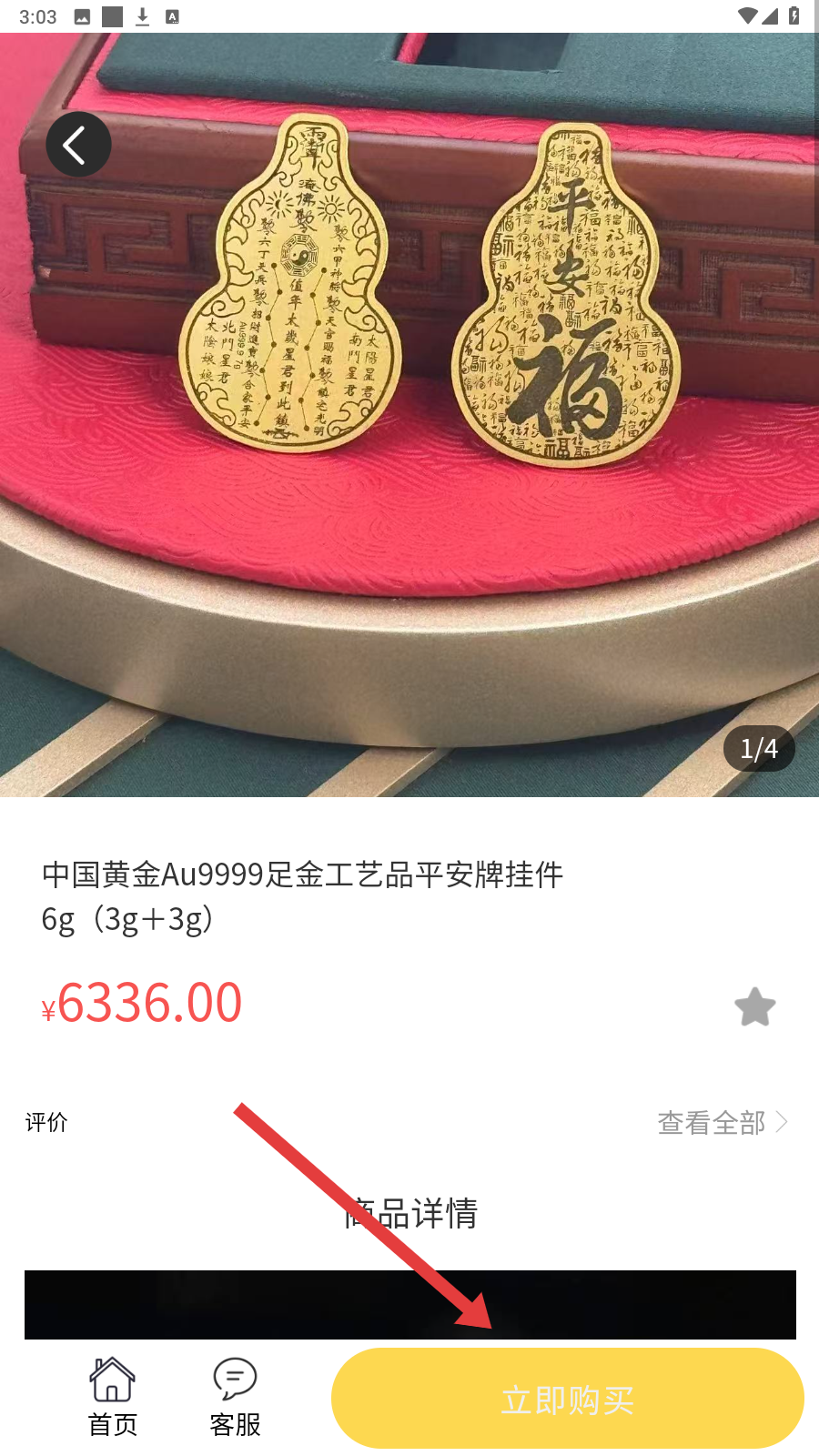The image size is (819, 1456).
Task: Favorite this product with the star
Action: pos(754,1007)
